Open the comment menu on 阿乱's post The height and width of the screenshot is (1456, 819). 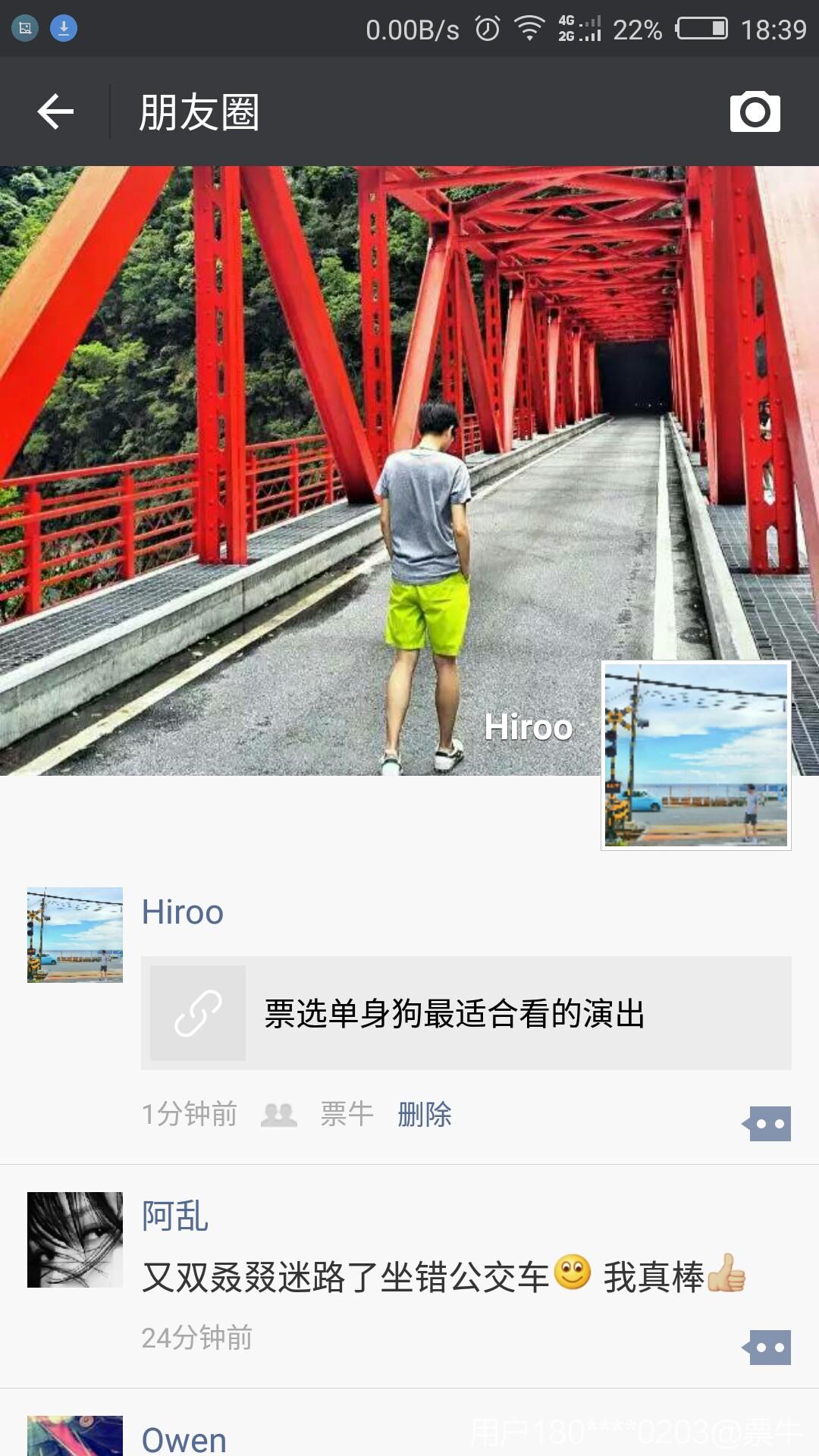(x=767, y=1347)
